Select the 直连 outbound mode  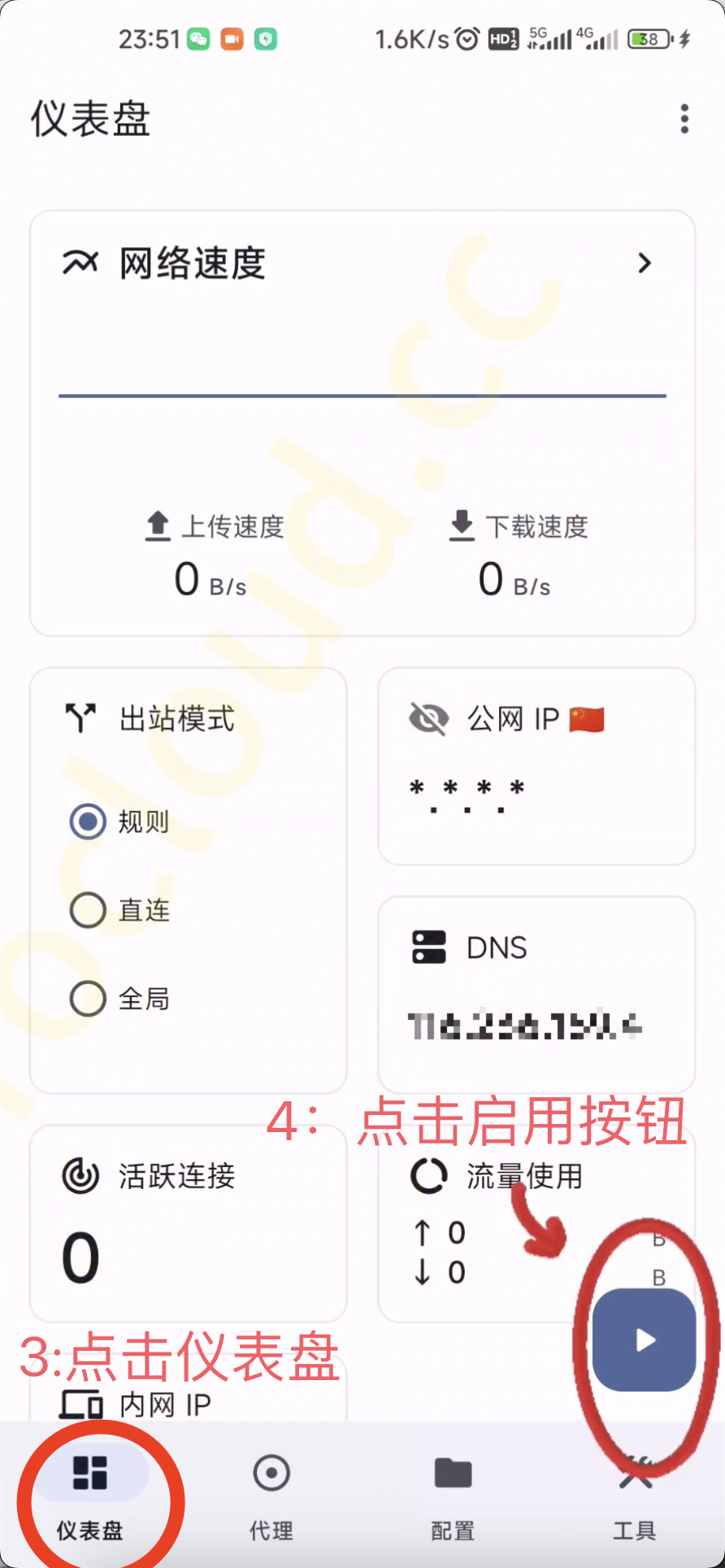89,910
